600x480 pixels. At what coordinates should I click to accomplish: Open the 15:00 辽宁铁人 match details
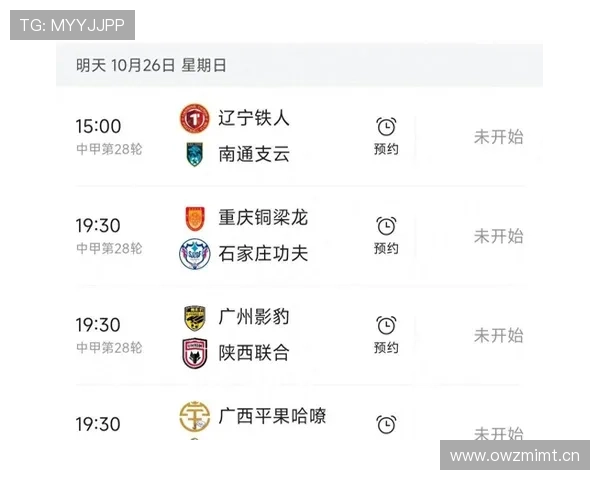(250, 136)
